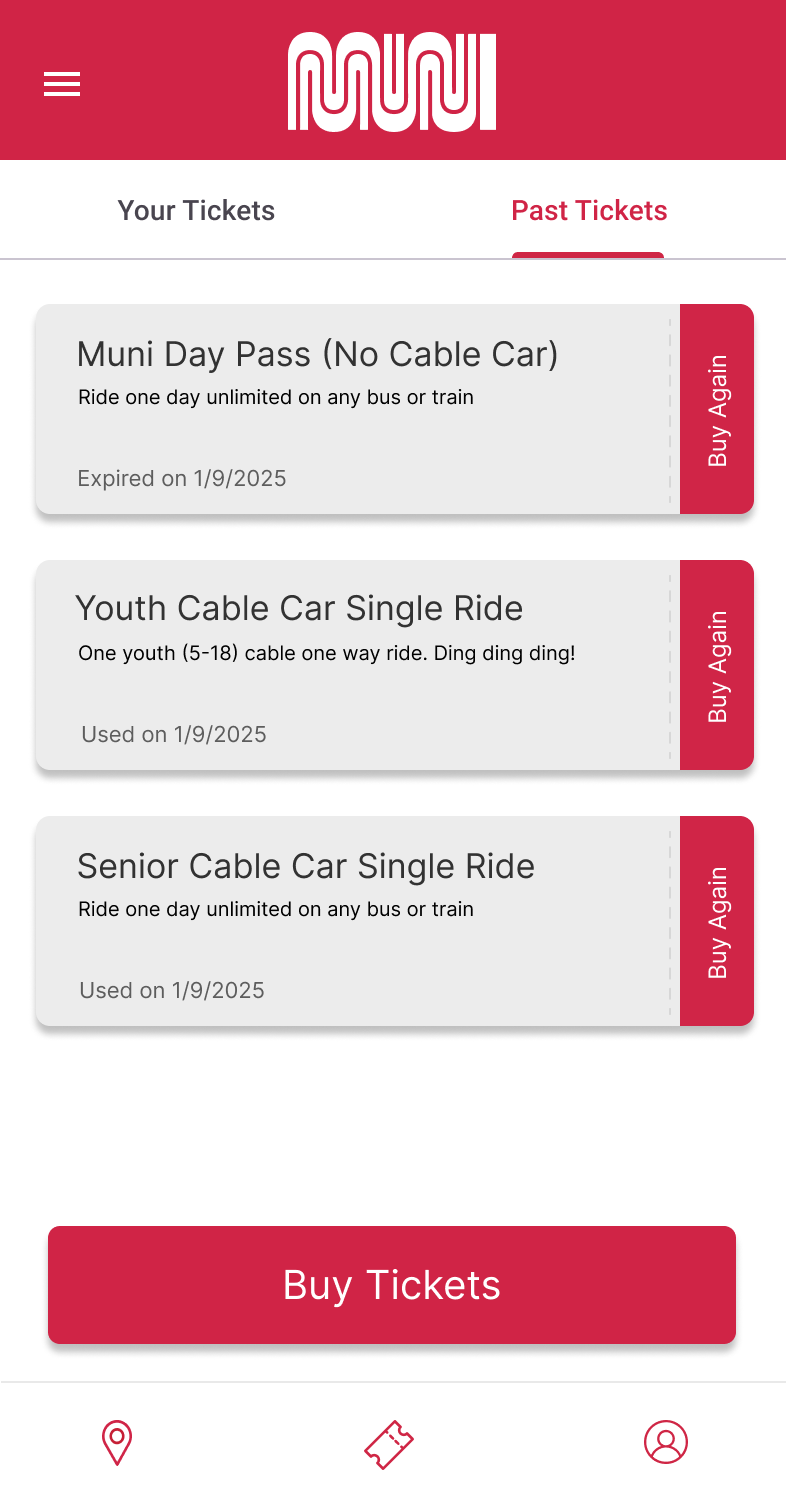Buy Again the Youth Cable Car Single Ride
This screenshot has height=1502, width=786.
pos(717,665)
